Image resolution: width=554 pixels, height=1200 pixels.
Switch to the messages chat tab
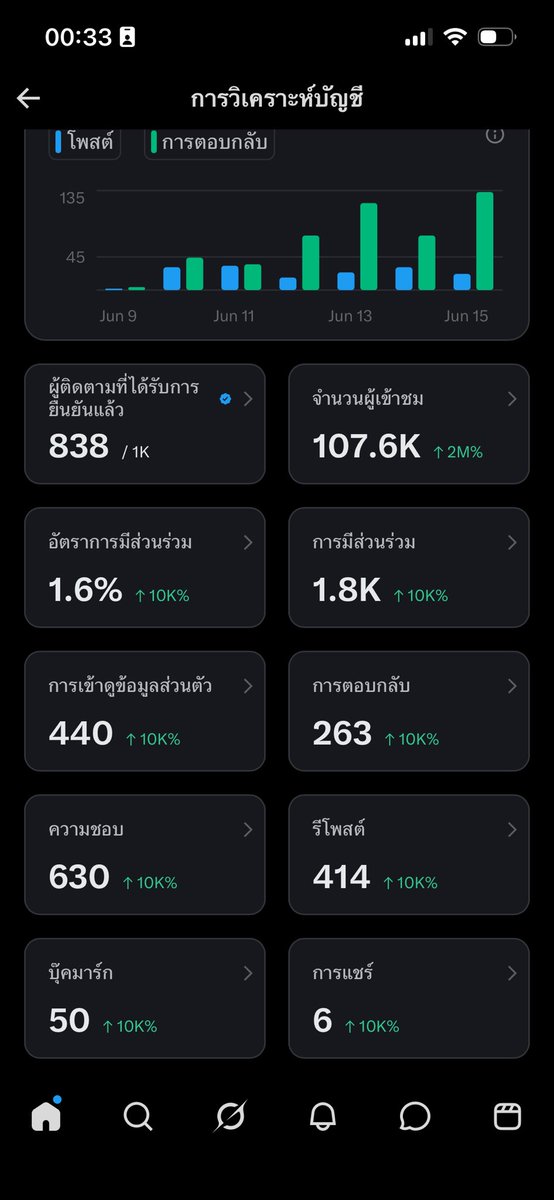click(415, 1116)
